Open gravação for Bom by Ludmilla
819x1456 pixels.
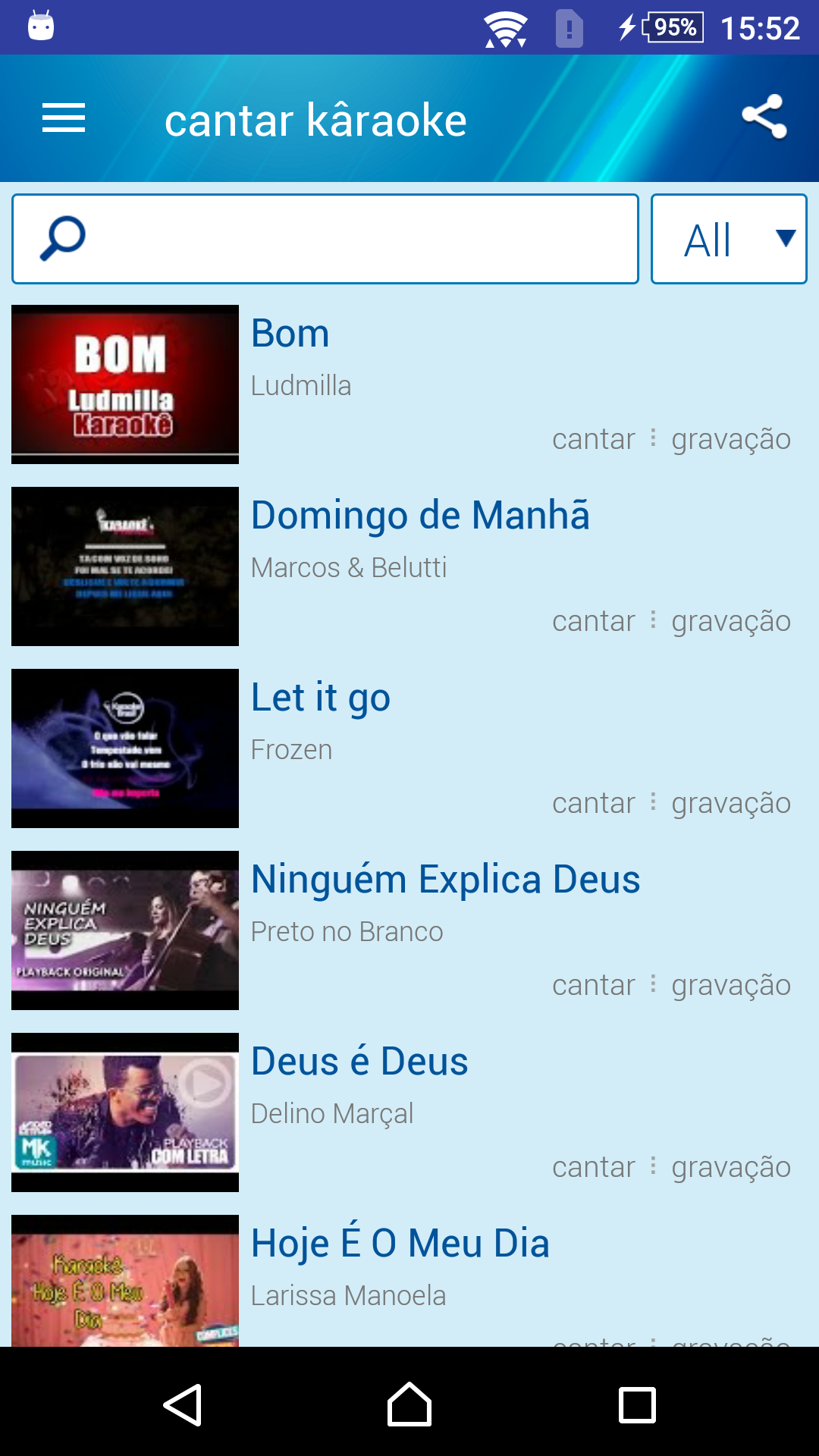[x=731, y=439]
